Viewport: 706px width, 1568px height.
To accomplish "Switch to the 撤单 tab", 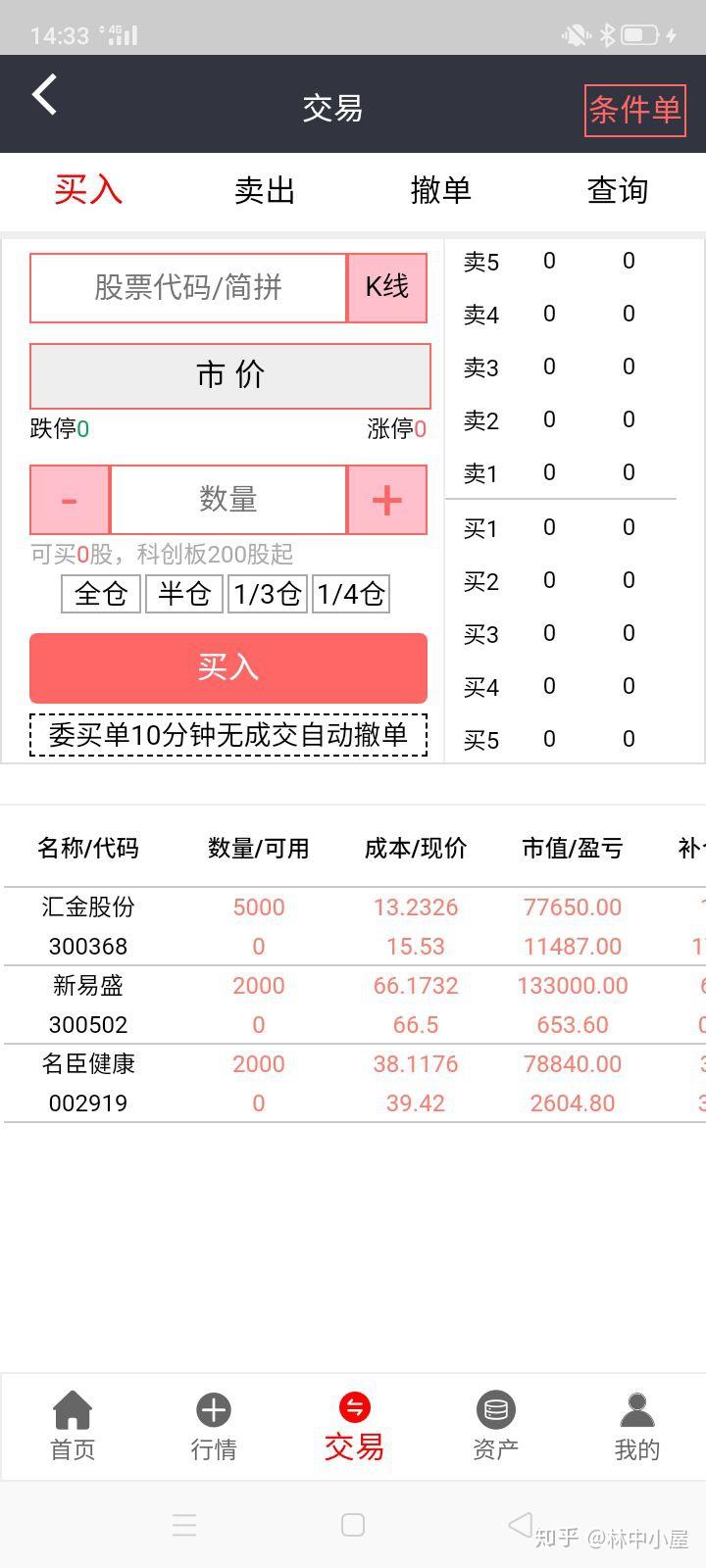I will [x=441, y=190].
